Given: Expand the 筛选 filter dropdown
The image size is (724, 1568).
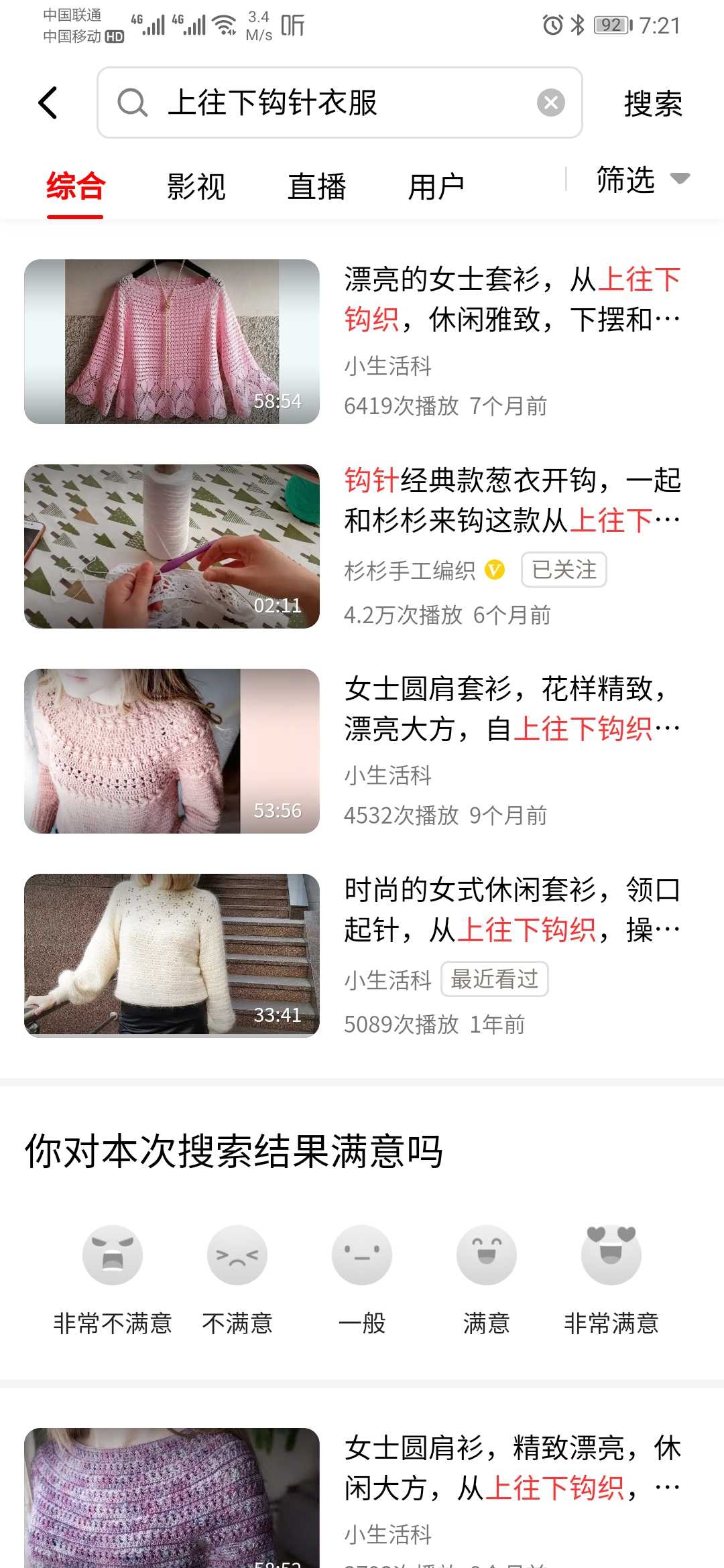Looking at the screenshot, I should pos(642,180).
